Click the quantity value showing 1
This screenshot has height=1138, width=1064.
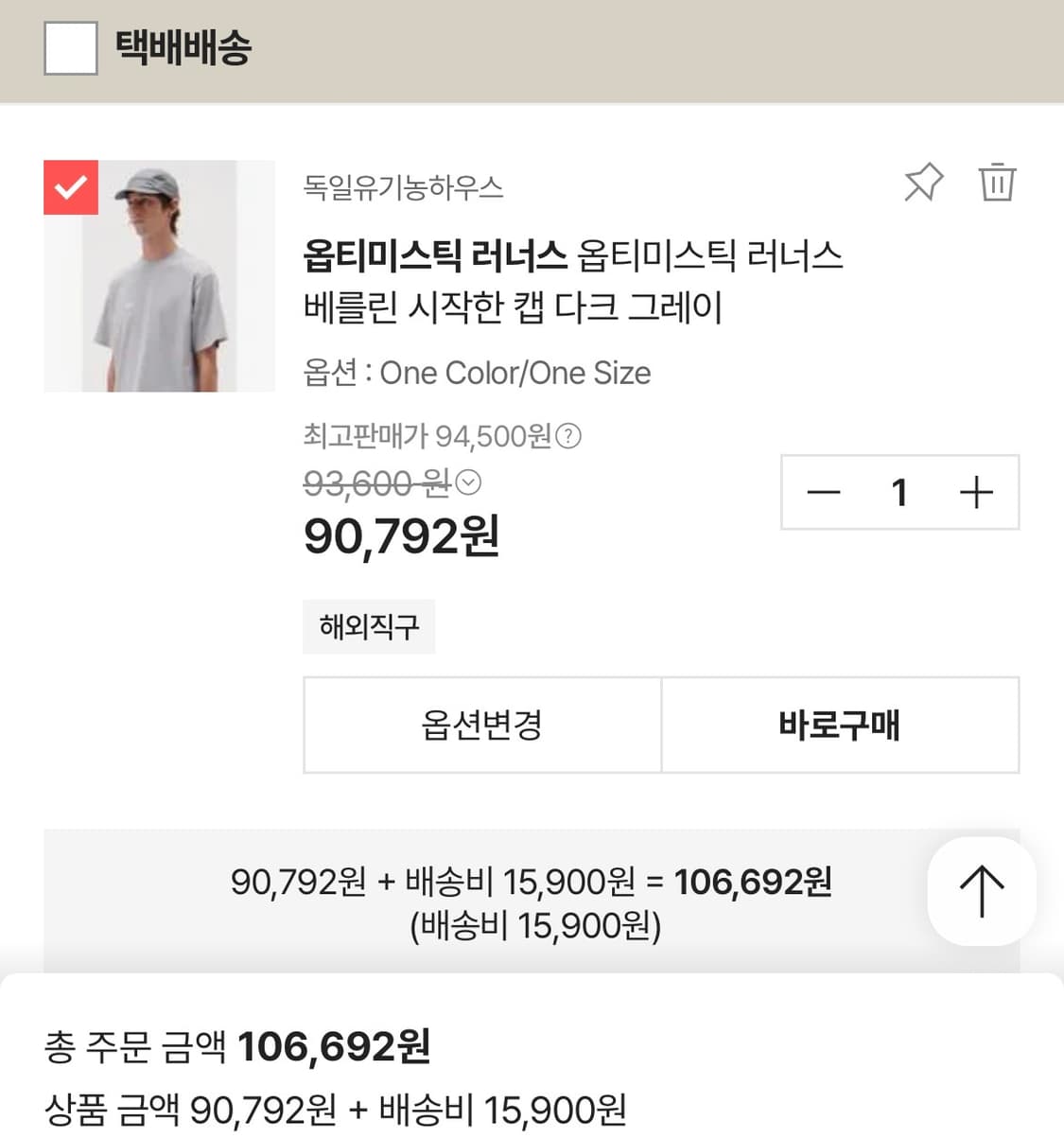[x=899, y=492]
